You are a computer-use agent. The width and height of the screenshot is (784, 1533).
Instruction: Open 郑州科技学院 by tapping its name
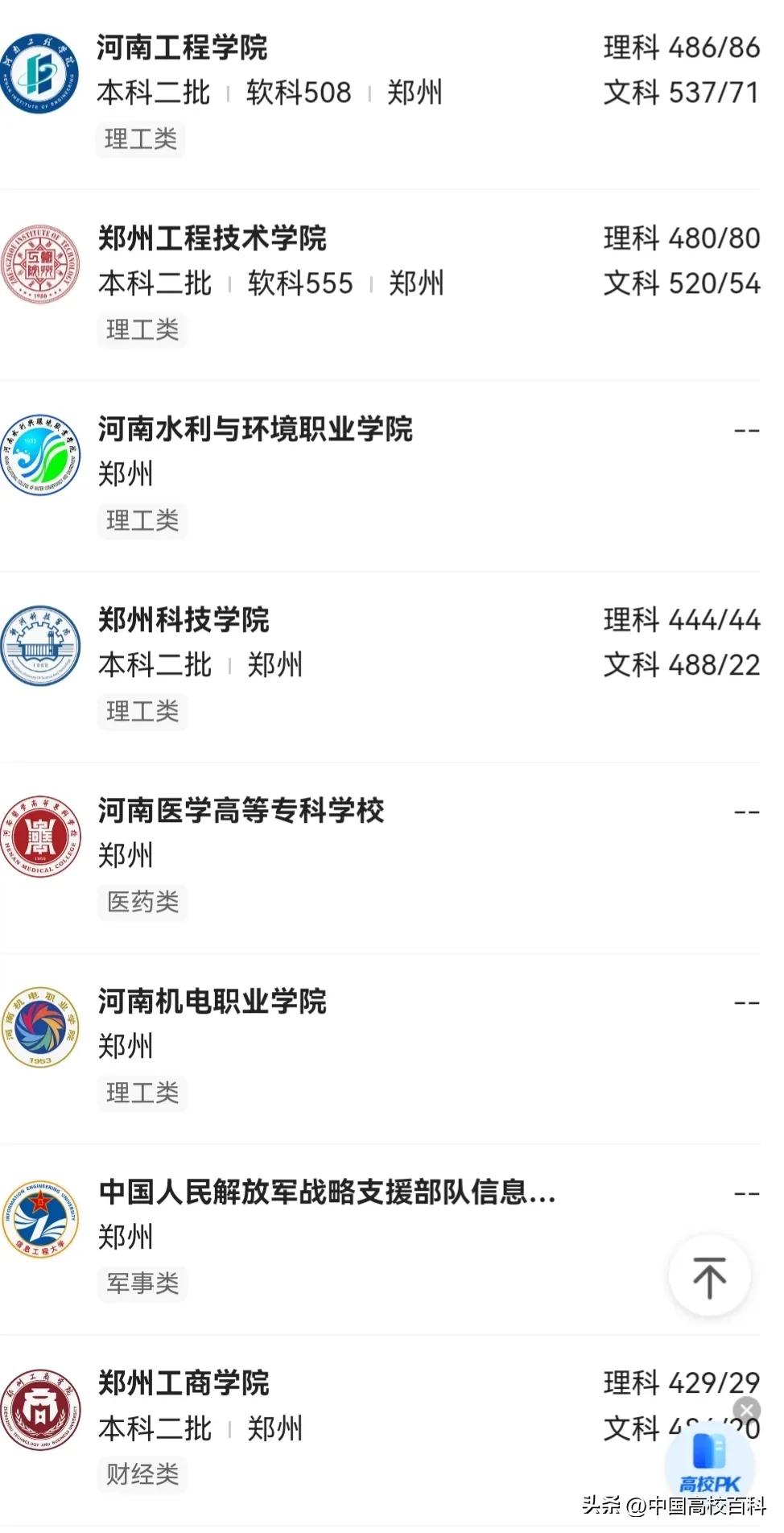click(184, 621)
